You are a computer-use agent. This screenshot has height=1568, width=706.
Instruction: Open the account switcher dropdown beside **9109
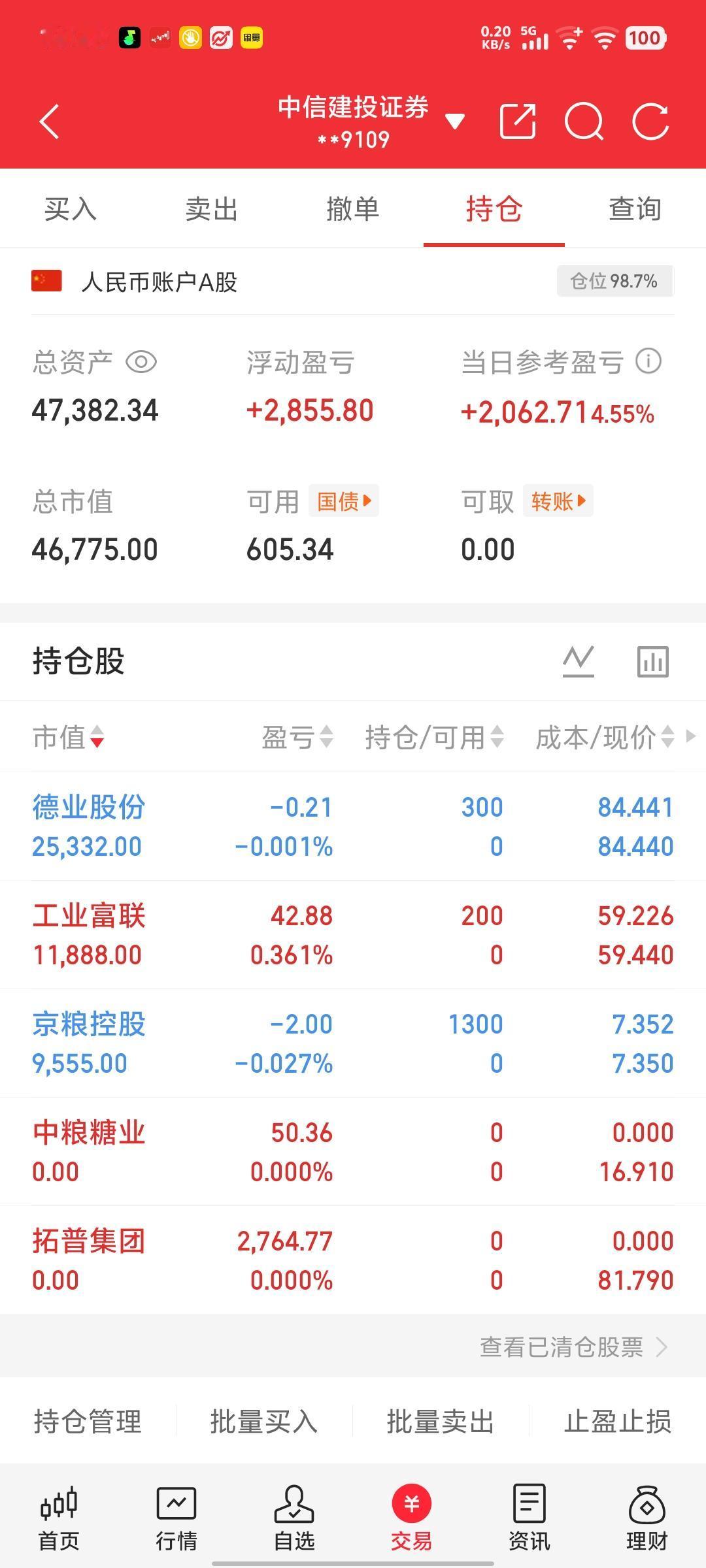click(x=454, y=122)
